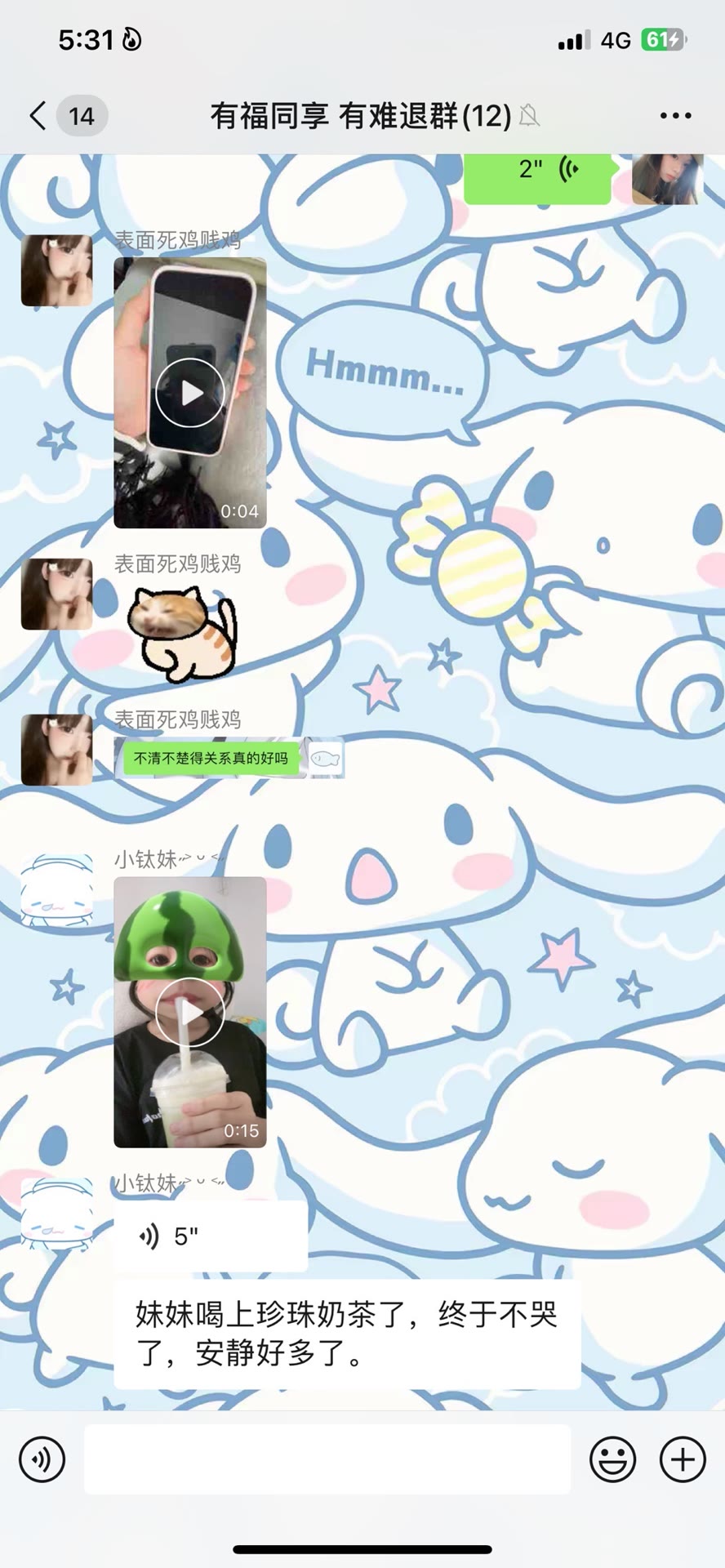Play the 0:04 phone video

tap(190, 393)
